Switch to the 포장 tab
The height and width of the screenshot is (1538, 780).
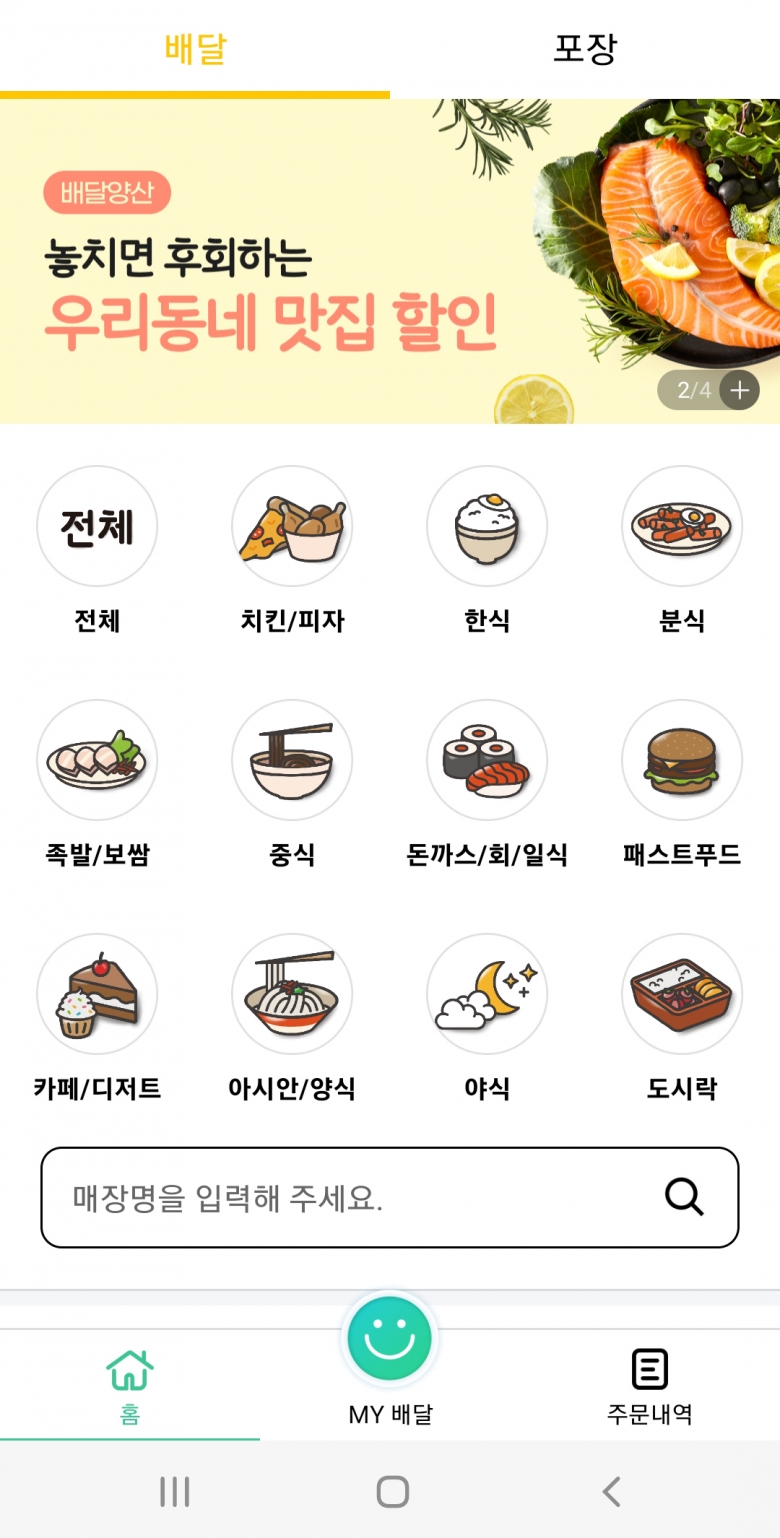pyautogui.click(x=585, y=49)
